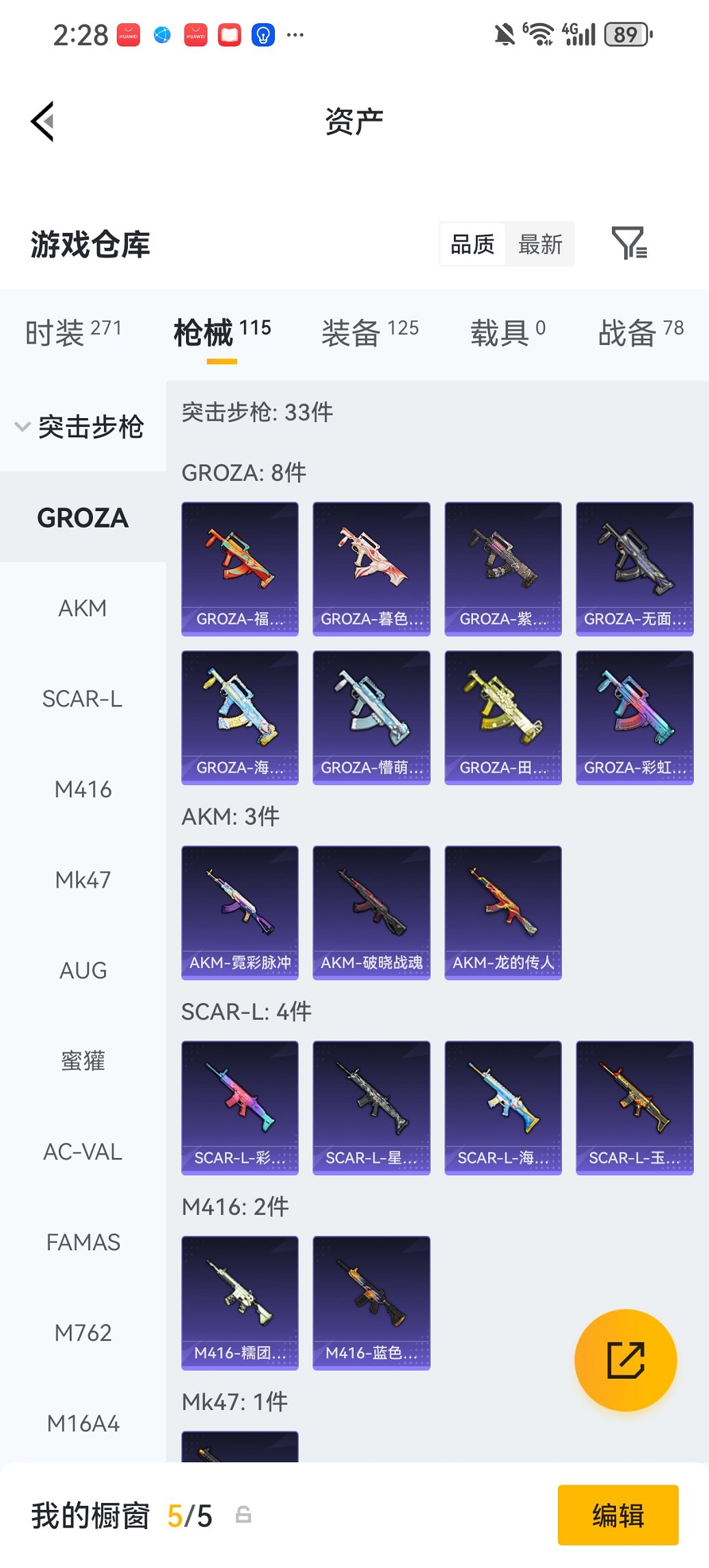Sort warehouse by 品质
Viewport: 709px width, 1568px height.
click(x=472, y=244)
